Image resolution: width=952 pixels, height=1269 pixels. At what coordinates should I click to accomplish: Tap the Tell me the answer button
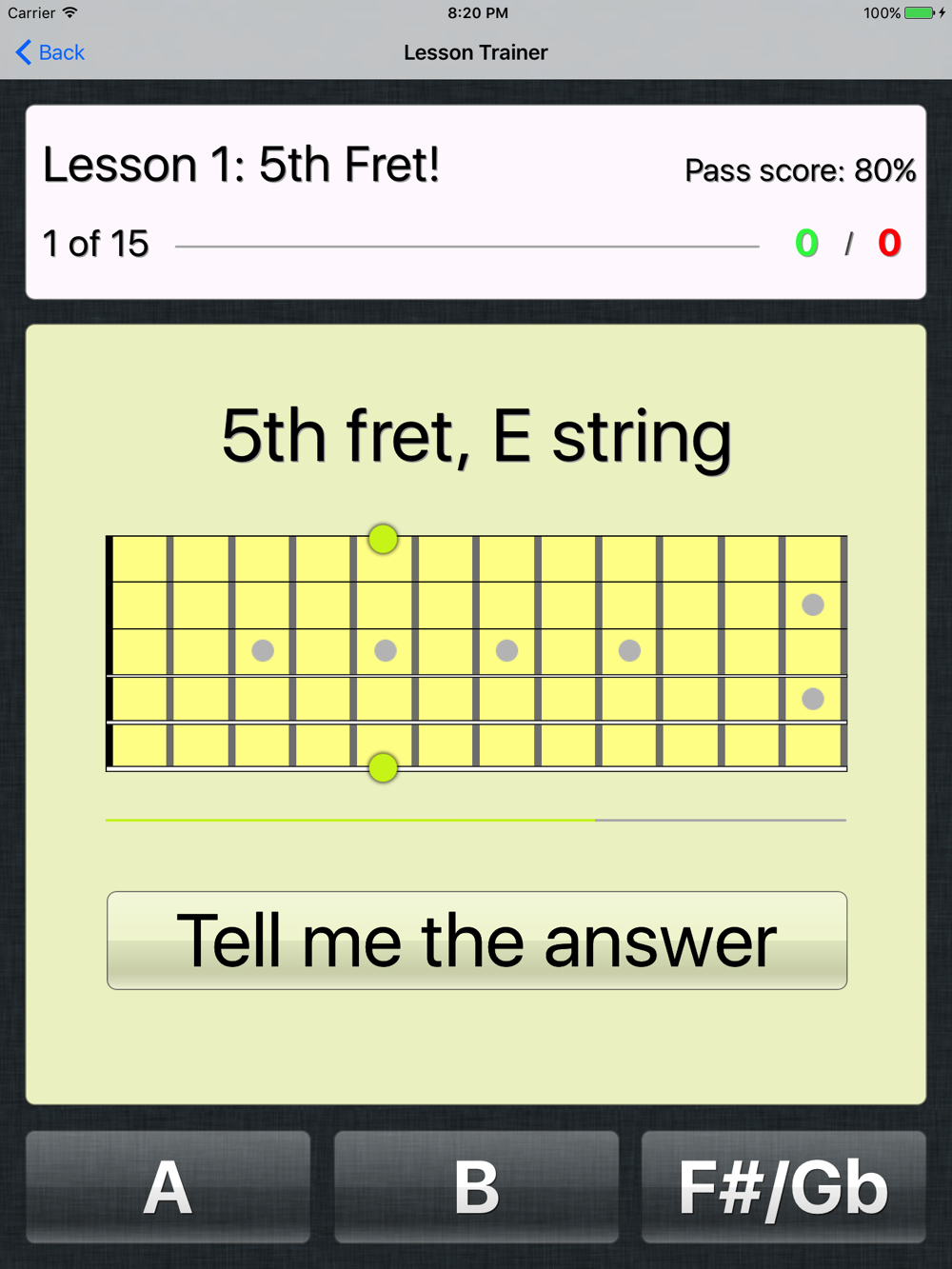(476, 941)
